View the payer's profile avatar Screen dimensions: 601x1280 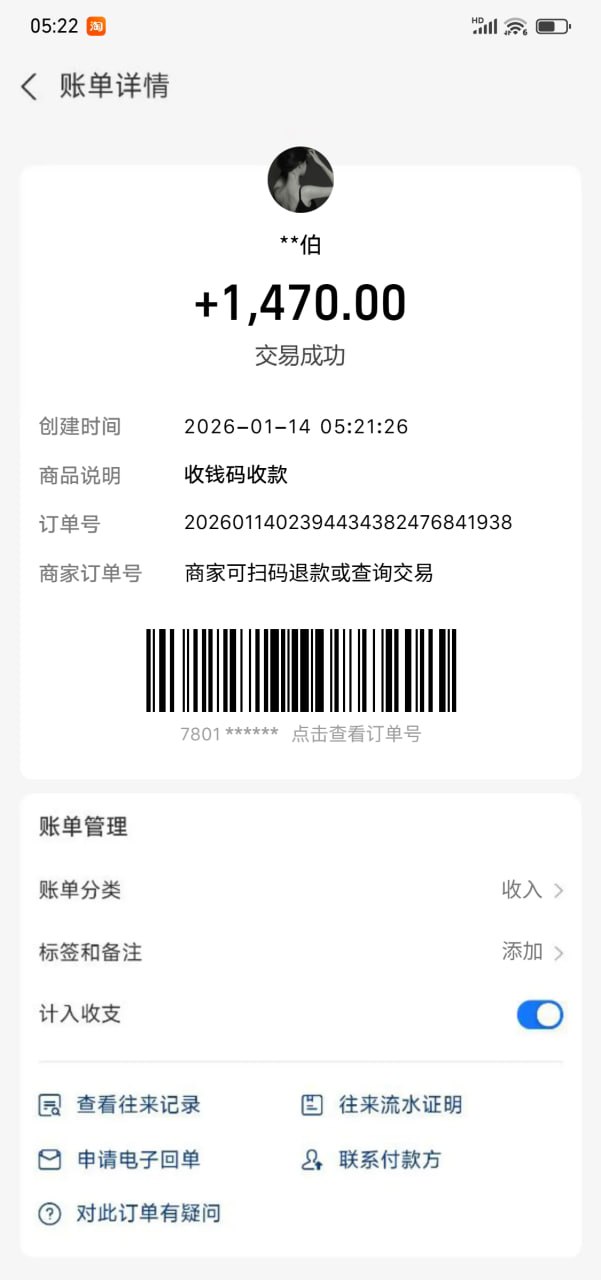(x=300, y=180)
